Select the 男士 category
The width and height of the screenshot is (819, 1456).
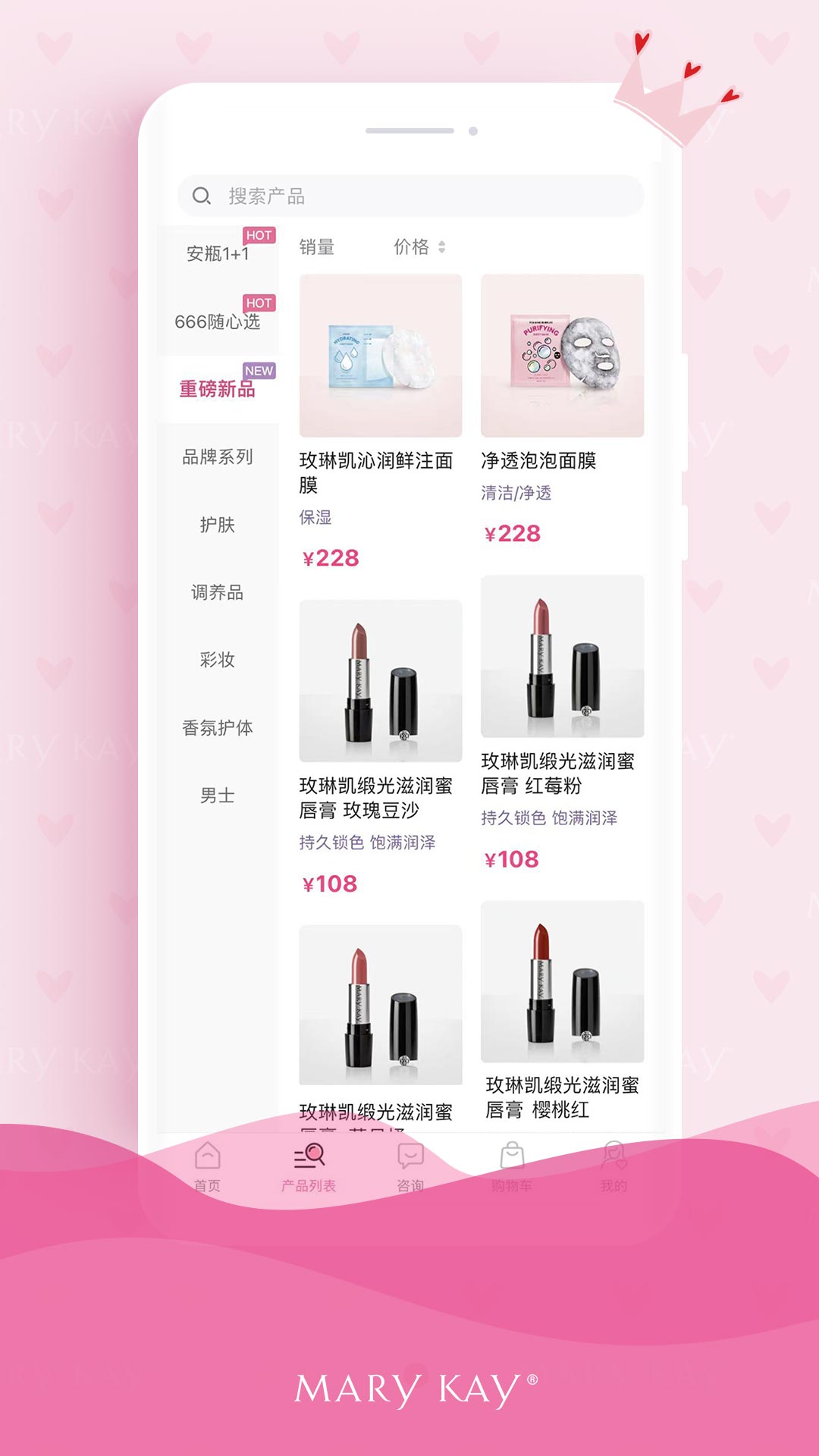tap(218, 795)
